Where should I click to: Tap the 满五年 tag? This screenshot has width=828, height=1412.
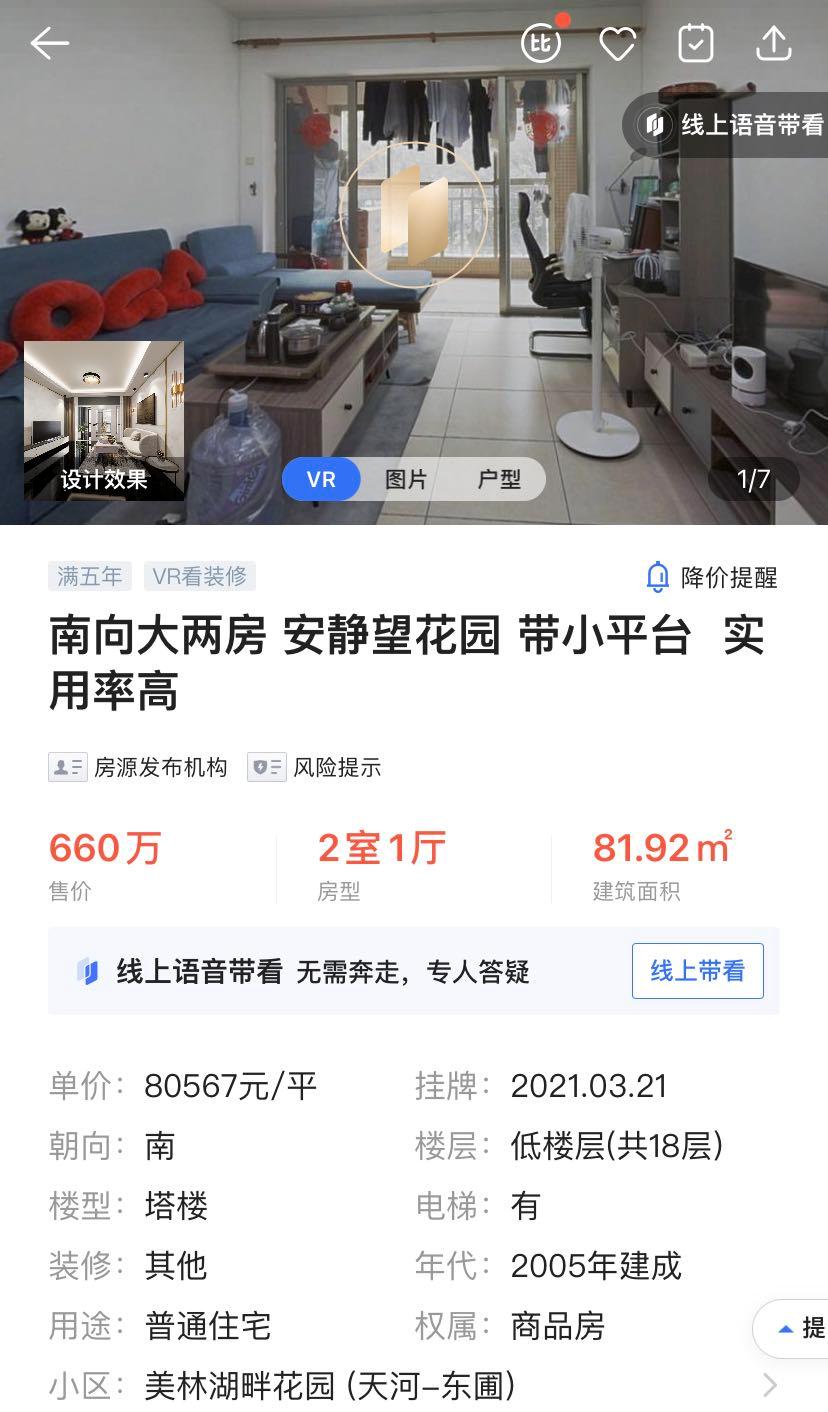click(x=89, y=576)
